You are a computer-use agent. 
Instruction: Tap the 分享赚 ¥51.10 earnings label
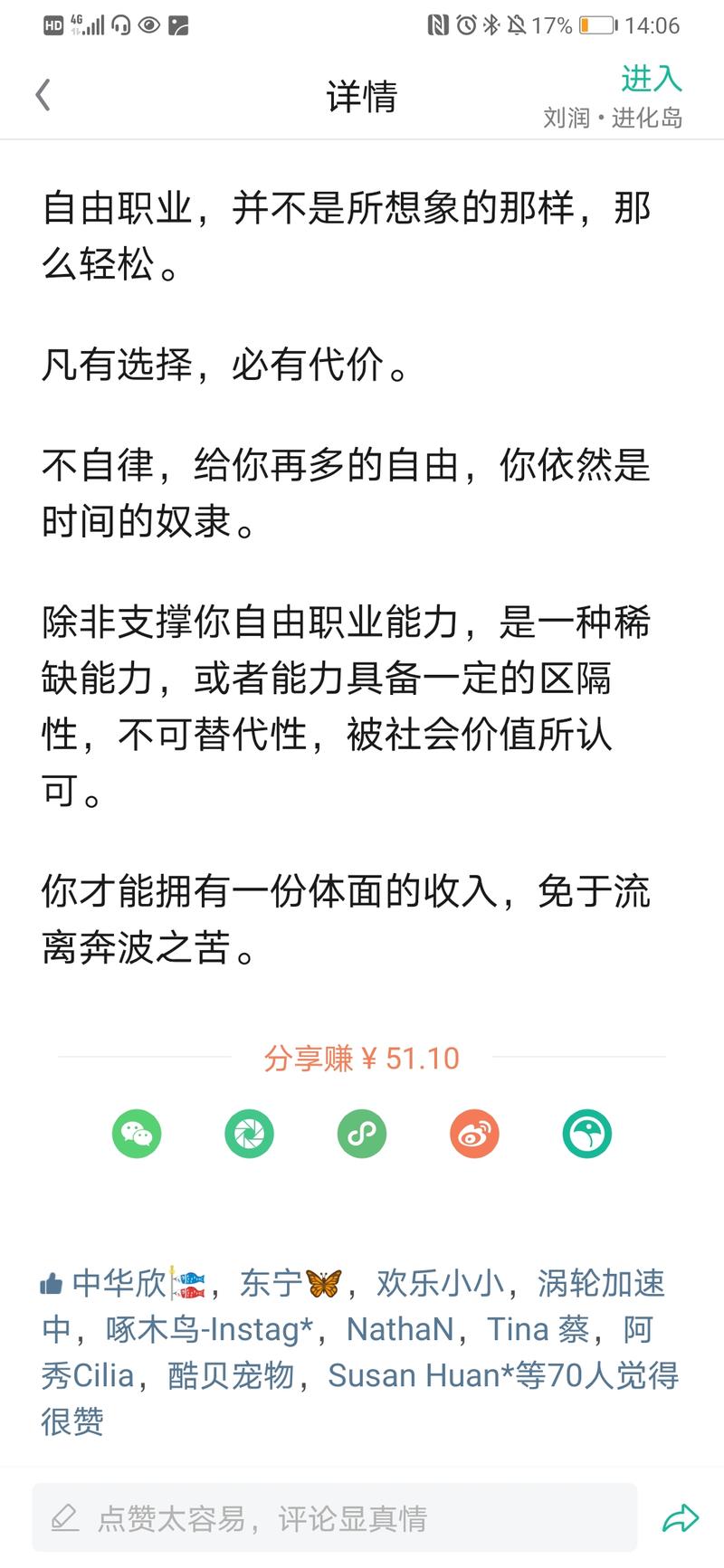[x=362, y=1059]
